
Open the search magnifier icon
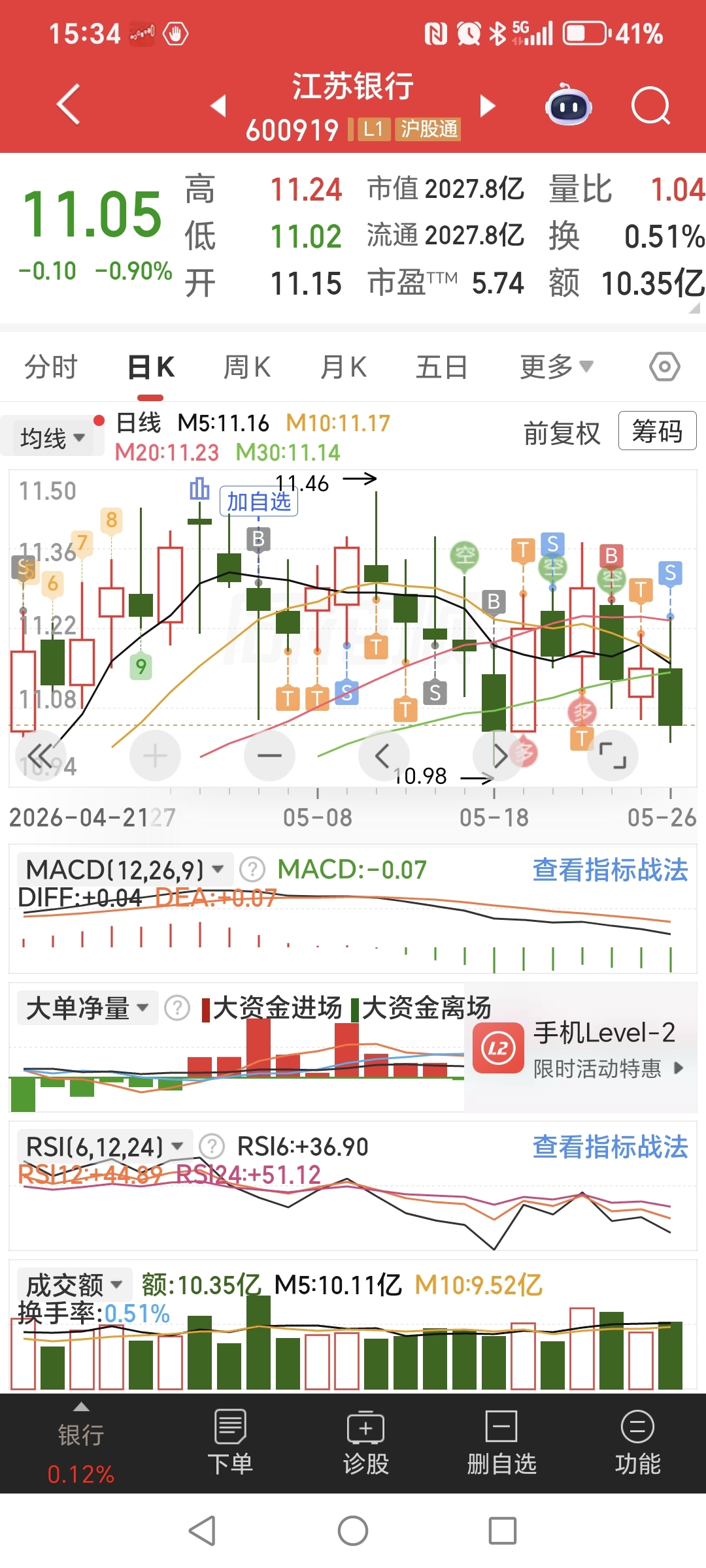650,105
